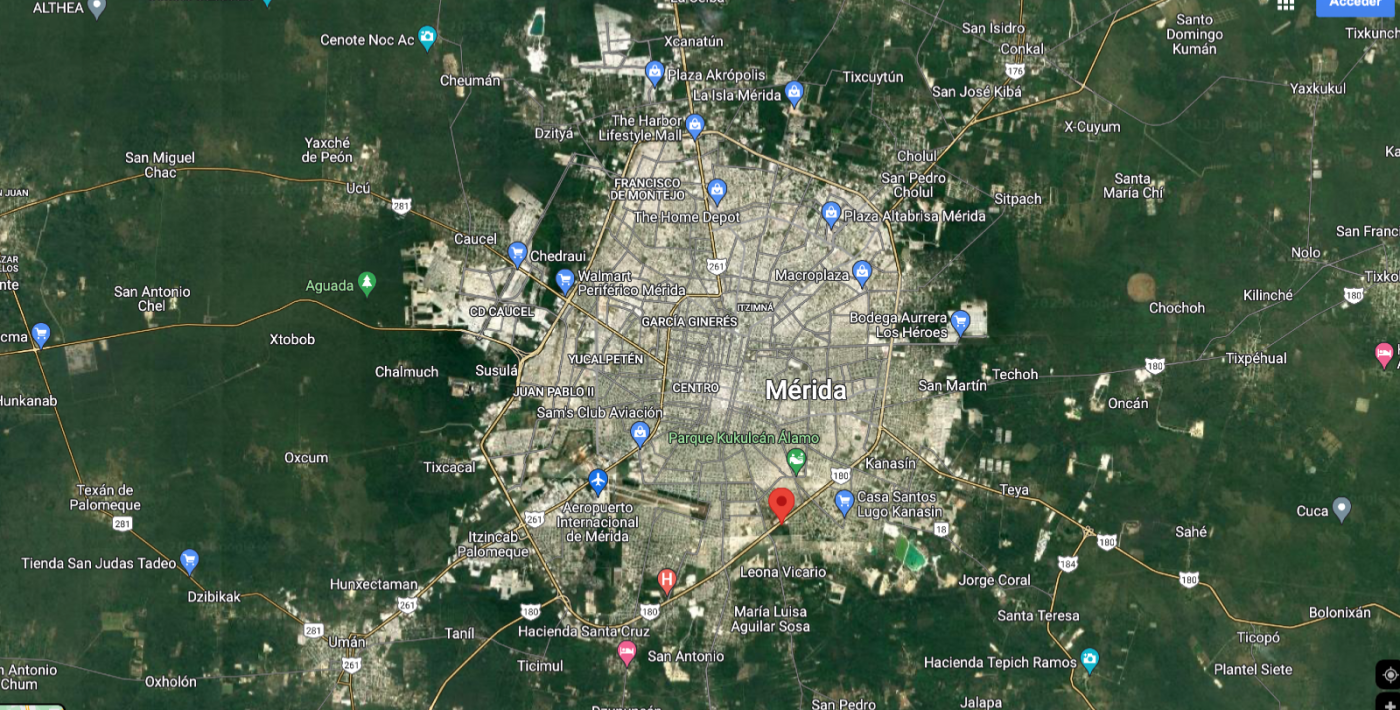
Task: Open Hacienda Tepich Ramos marker
Action: (x=1090, y=660)
